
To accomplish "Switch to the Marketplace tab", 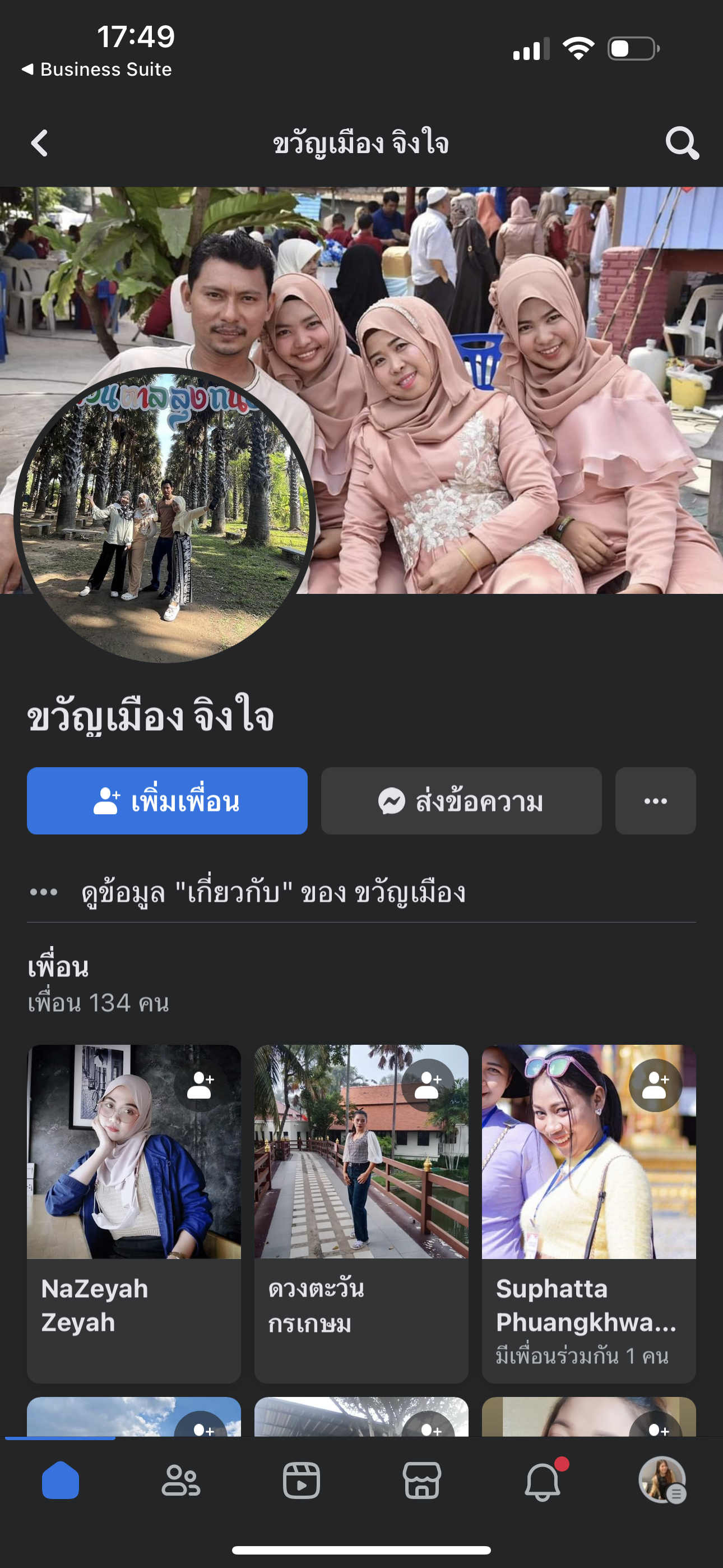I will 421,1481.
